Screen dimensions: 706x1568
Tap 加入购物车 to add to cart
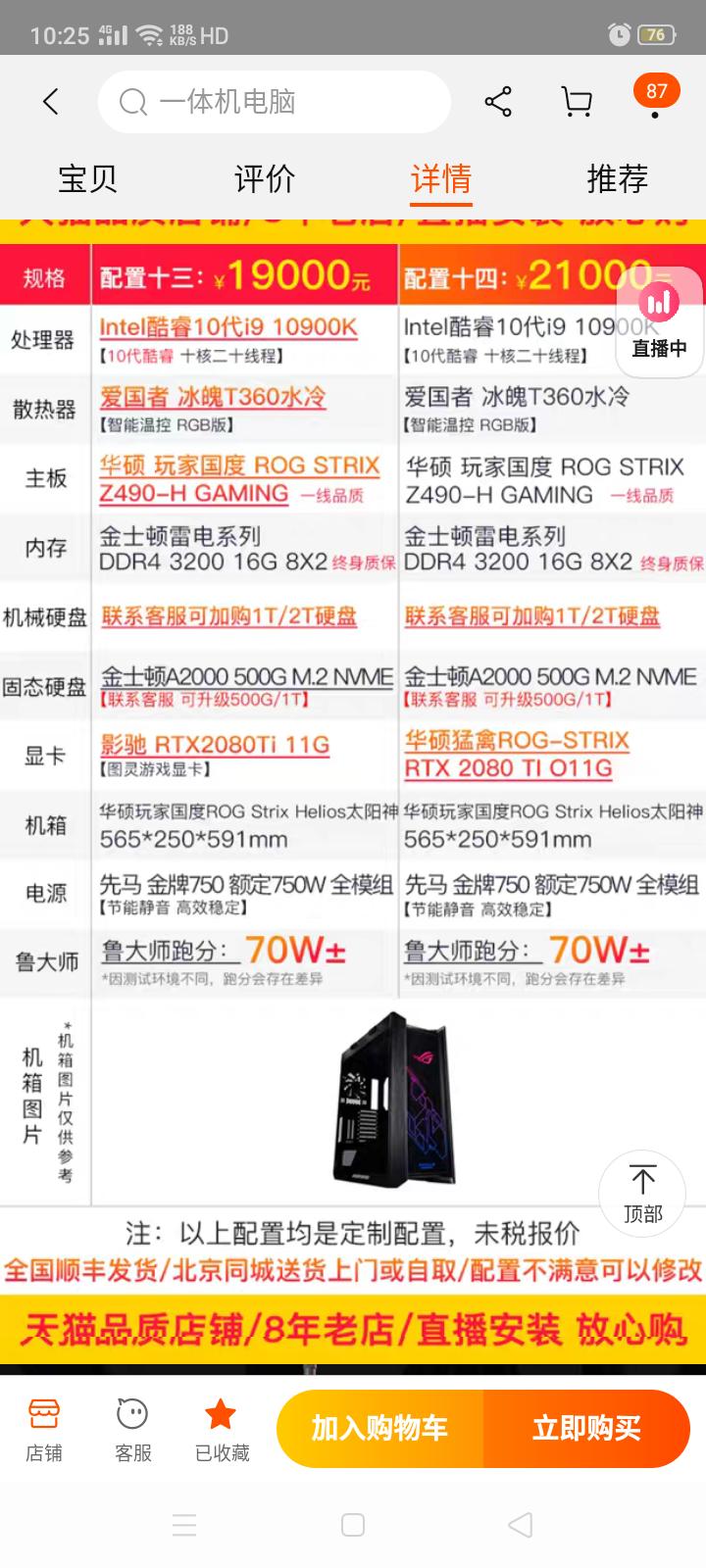click(380, 1429)
